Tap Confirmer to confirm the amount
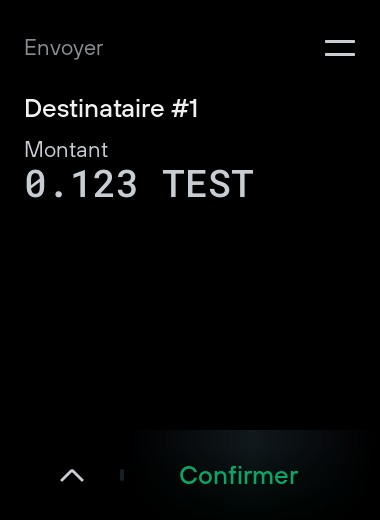Viewport: 380px width, 520px height. click(x=239, y=475)
